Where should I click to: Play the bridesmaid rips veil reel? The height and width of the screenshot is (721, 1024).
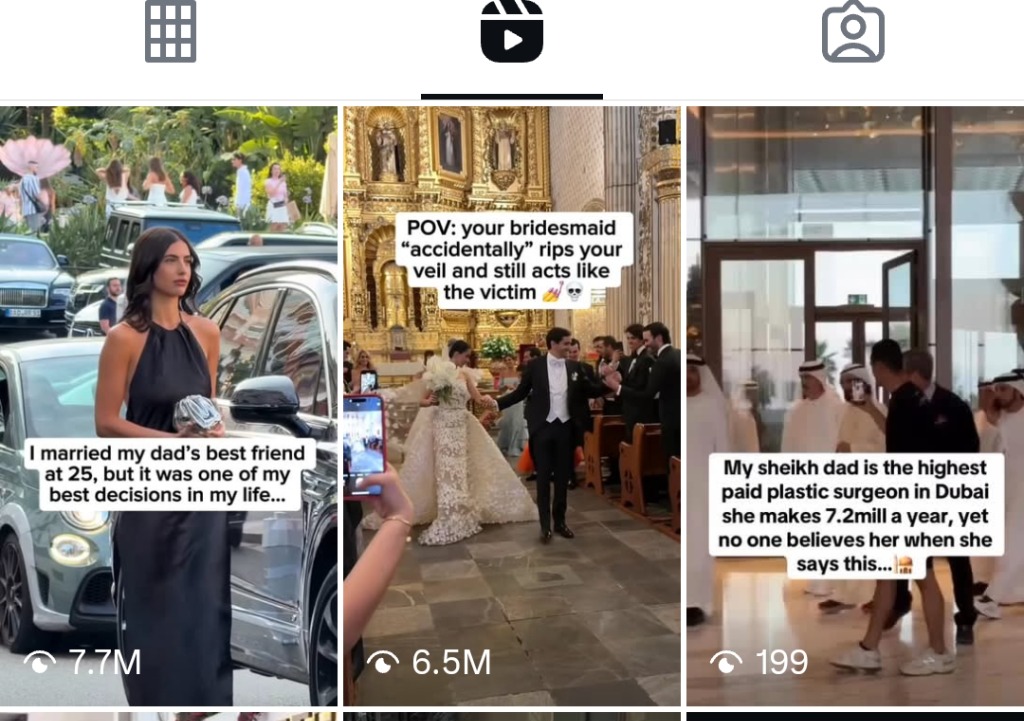click(511, 405)
